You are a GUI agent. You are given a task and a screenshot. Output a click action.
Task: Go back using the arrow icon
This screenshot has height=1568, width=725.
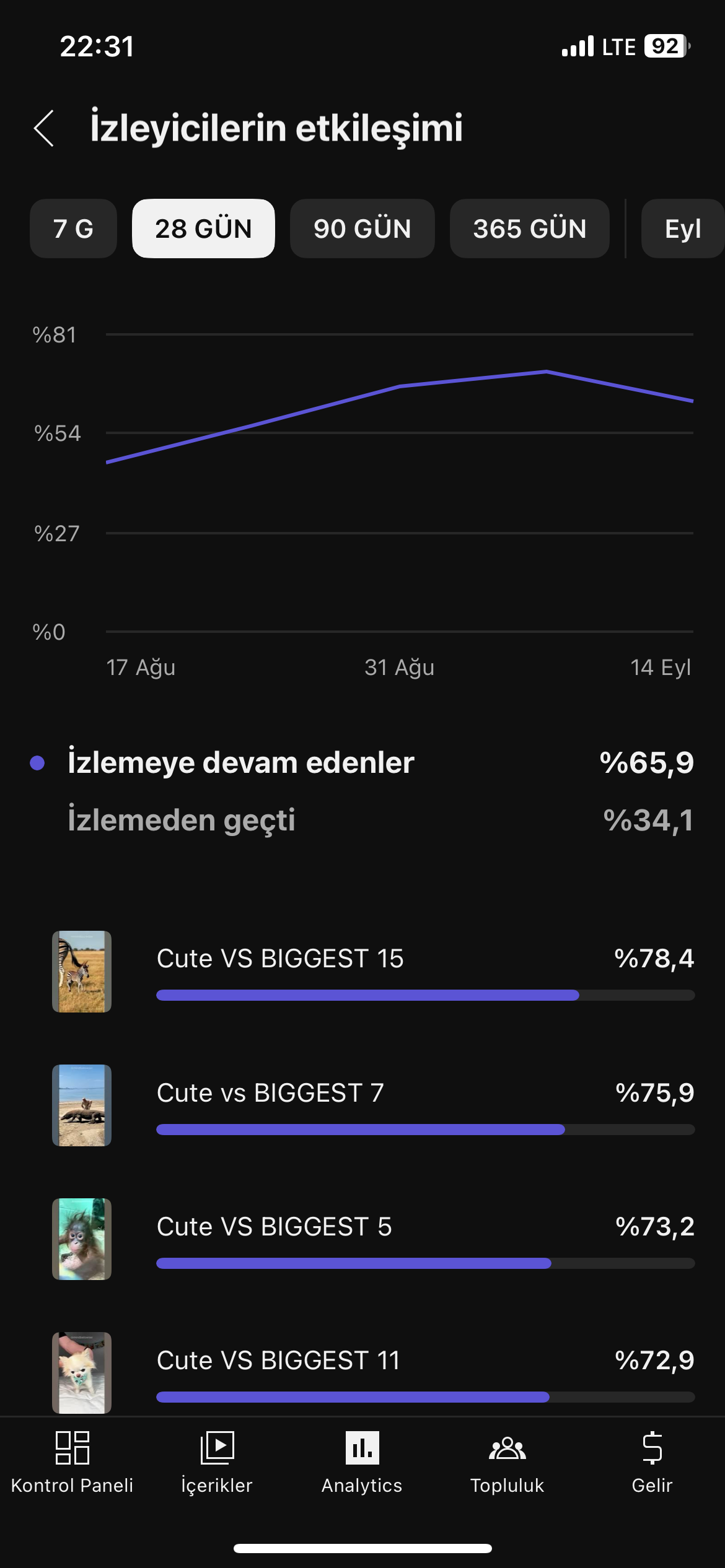coord(44,128)
